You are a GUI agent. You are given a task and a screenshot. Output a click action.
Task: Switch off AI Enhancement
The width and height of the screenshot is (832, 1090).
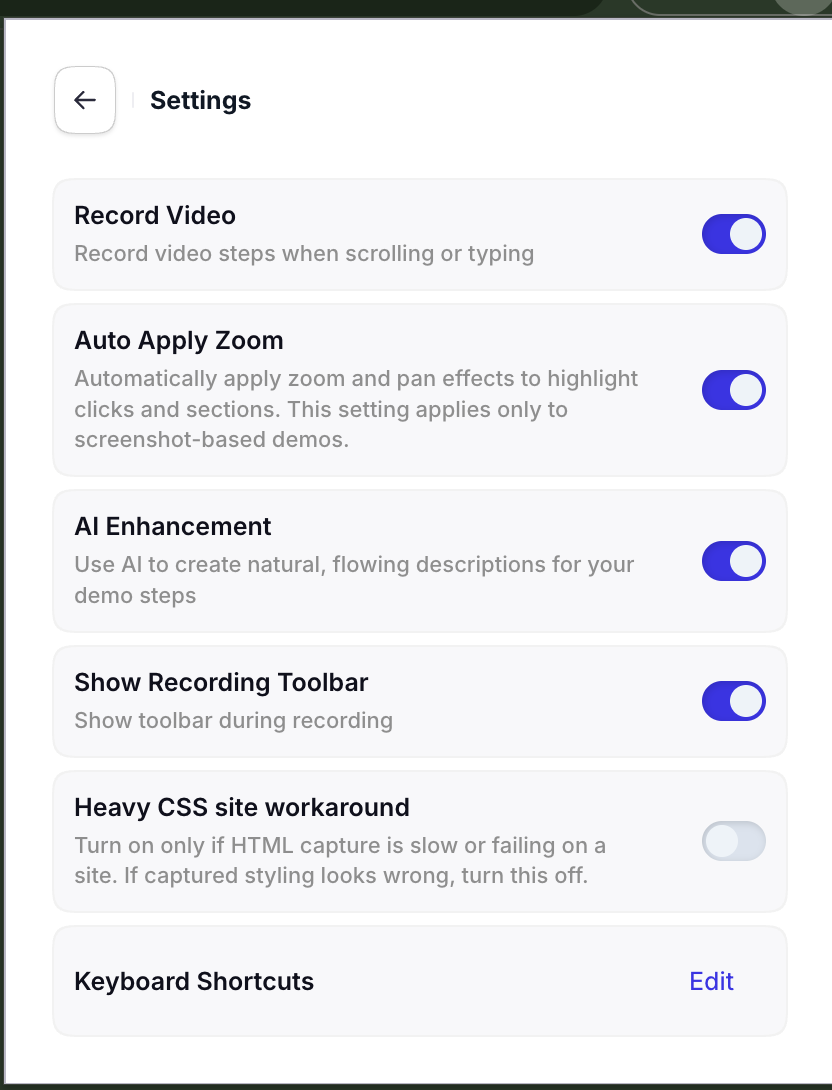click(733, 561)
